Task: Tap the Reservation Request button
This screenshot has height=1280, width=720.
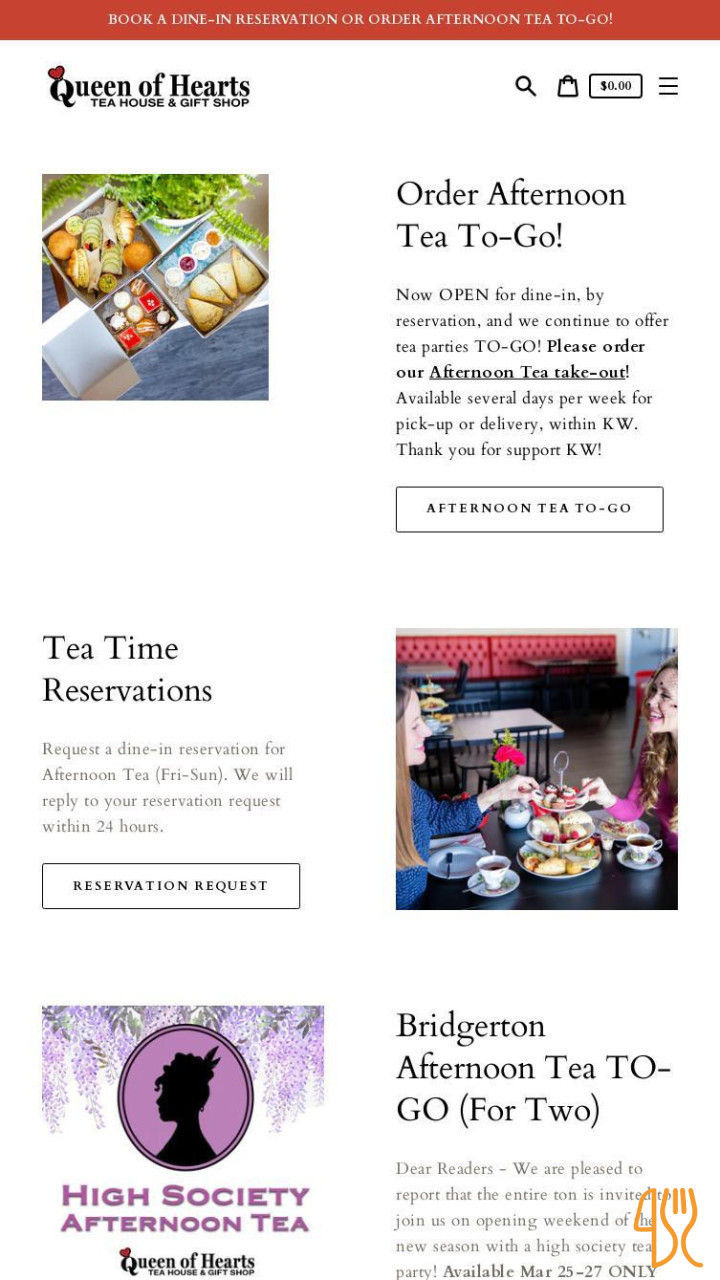Action: (171, 886)
